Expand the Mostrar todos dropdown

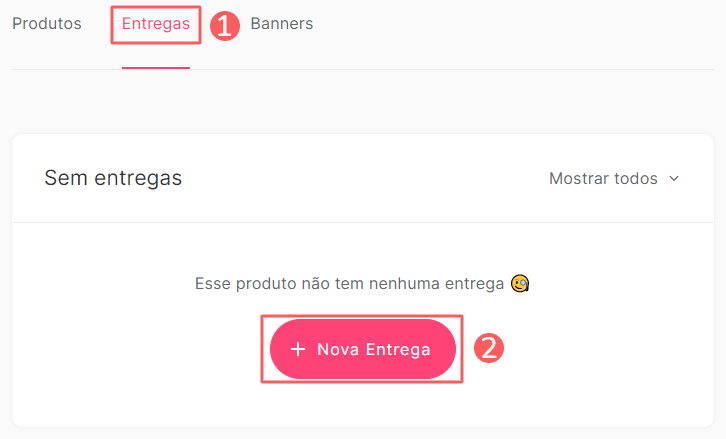(614, 179)
